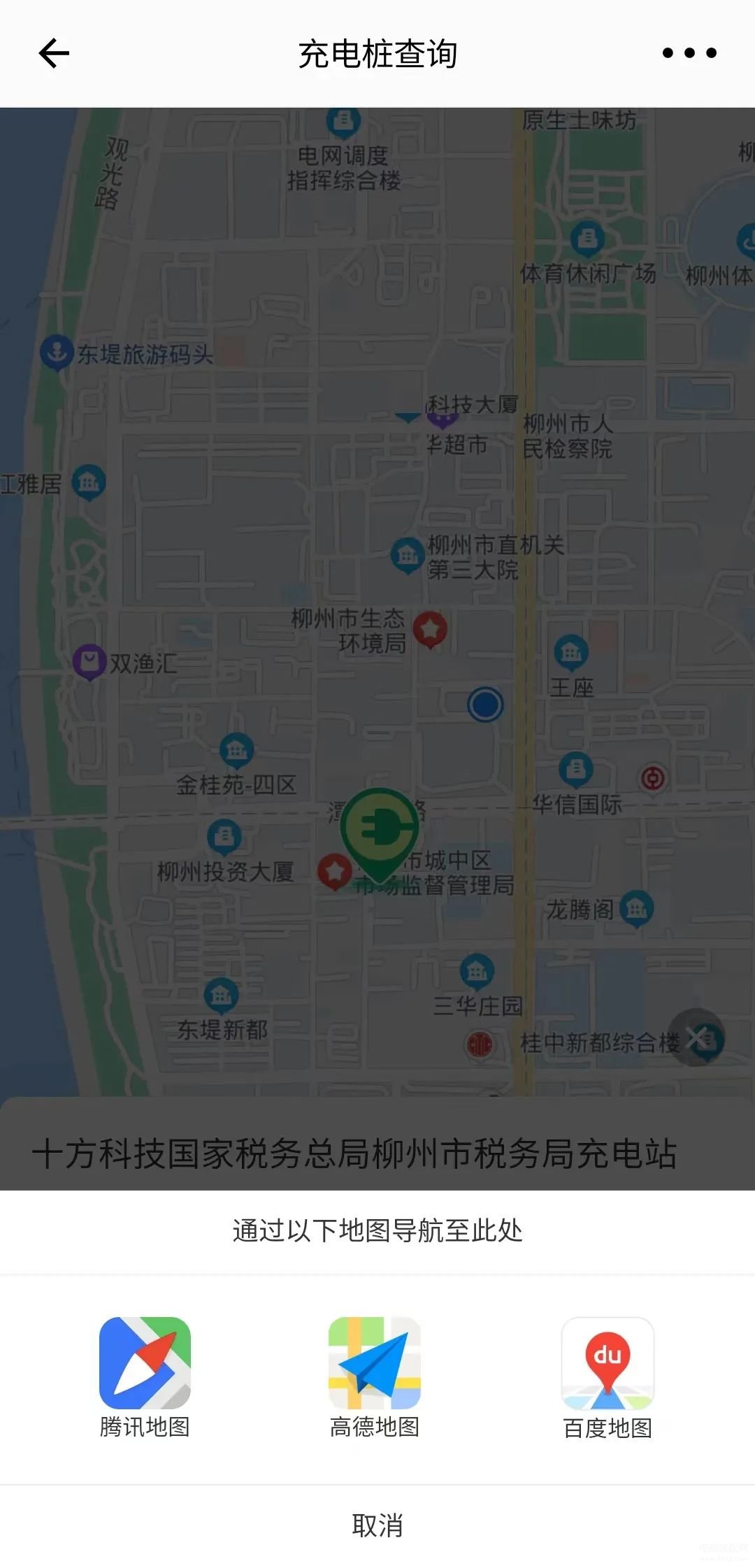This screenshot has width=755, height=1568.
Task: Cancel the map selection sheet
Action: coord(377,1525)
